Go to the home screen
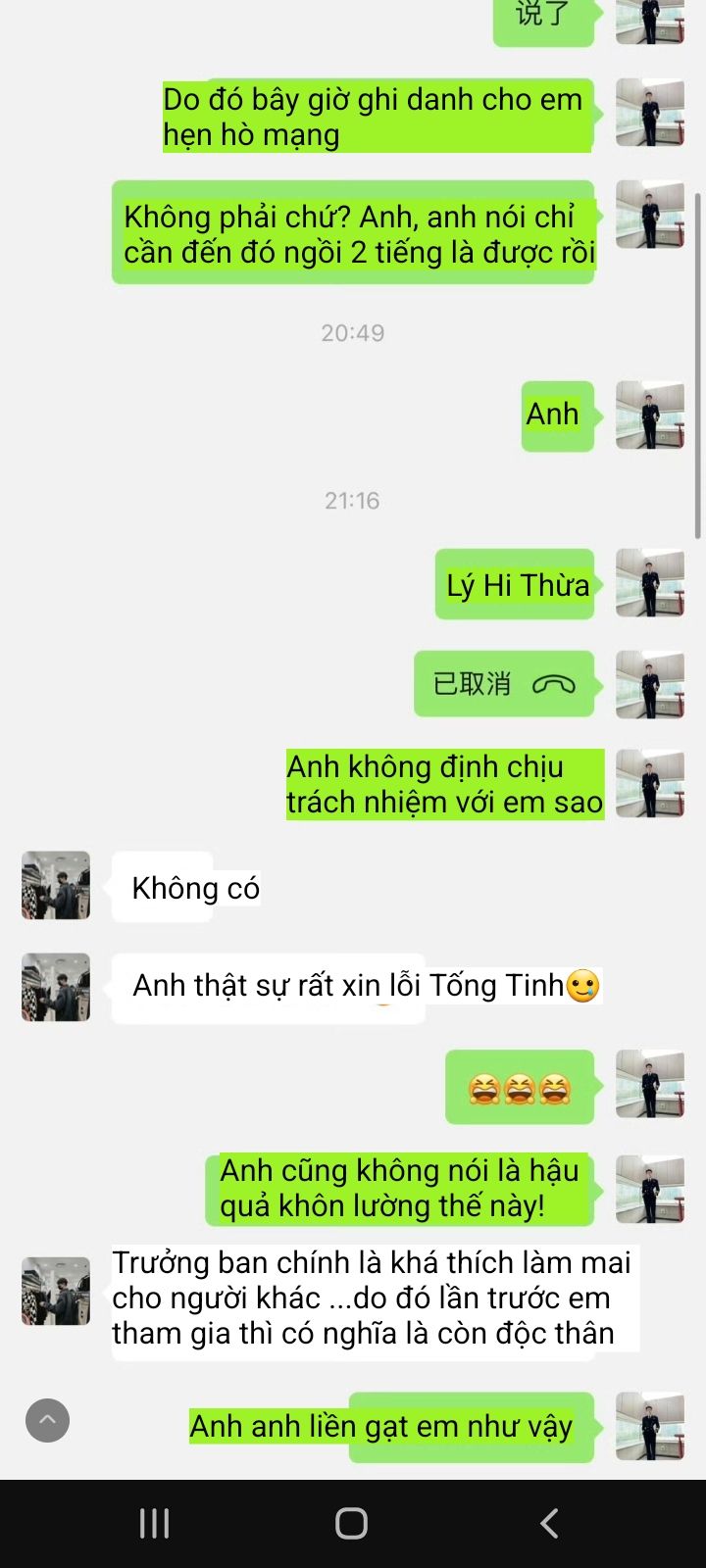Viewport: 706px width, 1568px height. tap(351, 1523)
